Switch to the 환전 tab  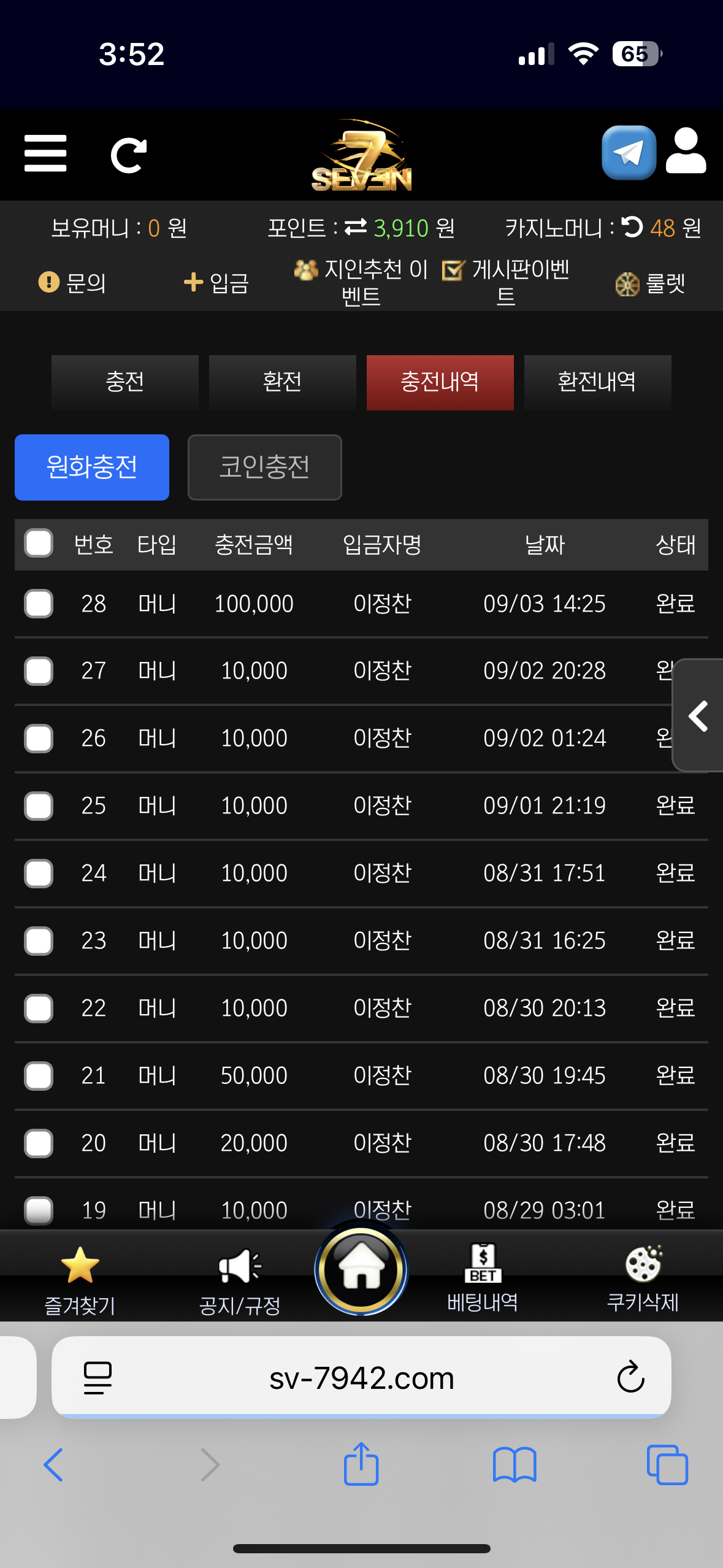pos(283,382)
